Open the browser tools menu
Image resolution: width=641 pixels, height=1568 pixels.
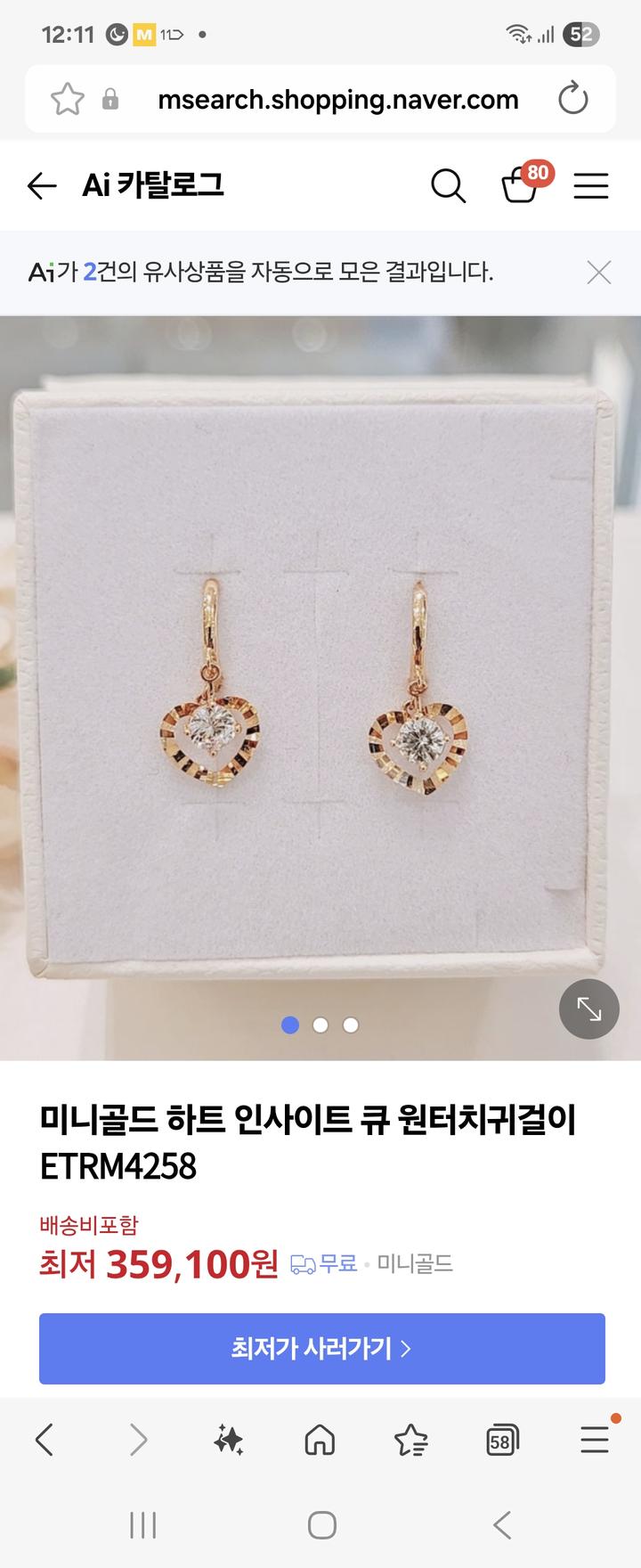click(594, 1440)
